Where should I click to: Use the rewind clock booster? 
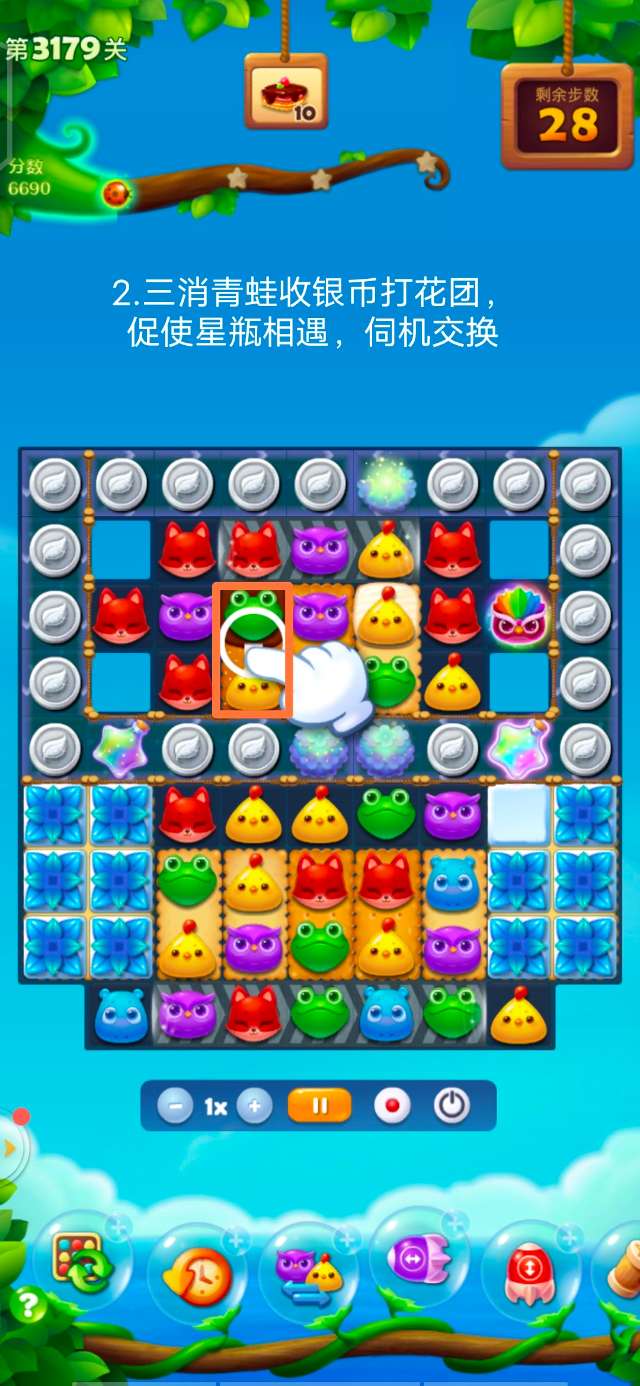click(x=194, y=1272)
